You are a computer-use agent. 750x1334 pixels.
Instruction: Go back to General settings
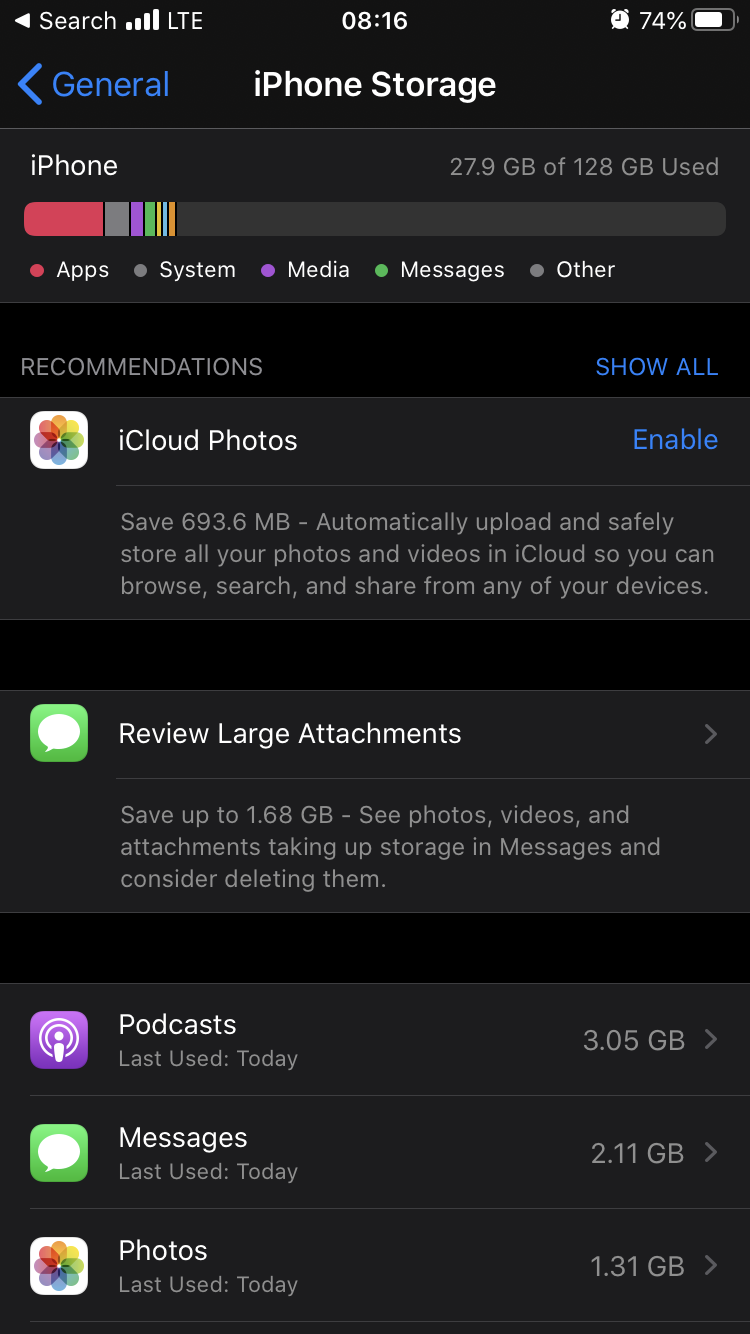pyautogui.click(x=95, y=85)
